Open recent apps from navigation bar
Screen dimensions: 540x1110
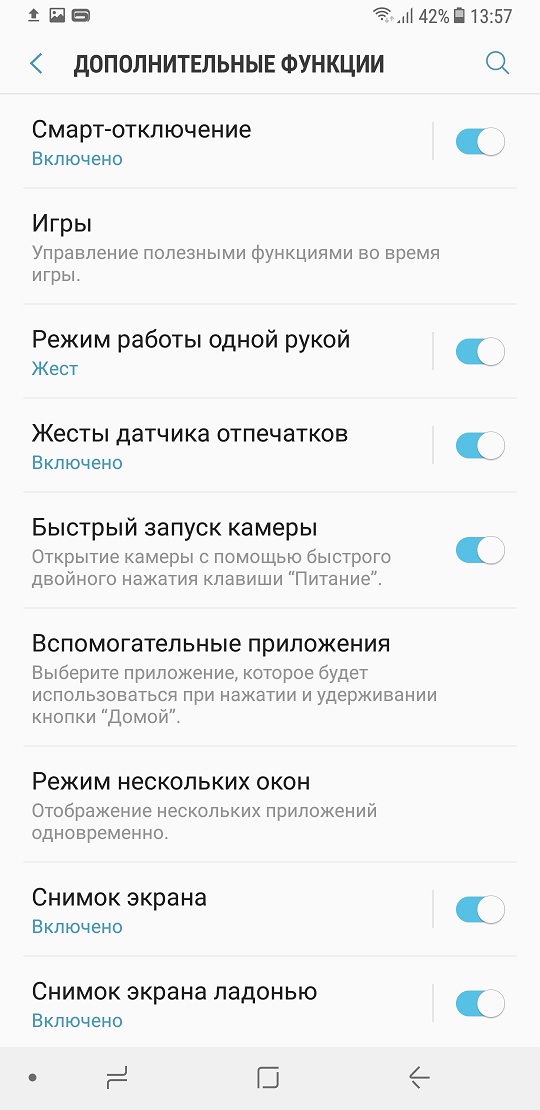coord(116,1077)
